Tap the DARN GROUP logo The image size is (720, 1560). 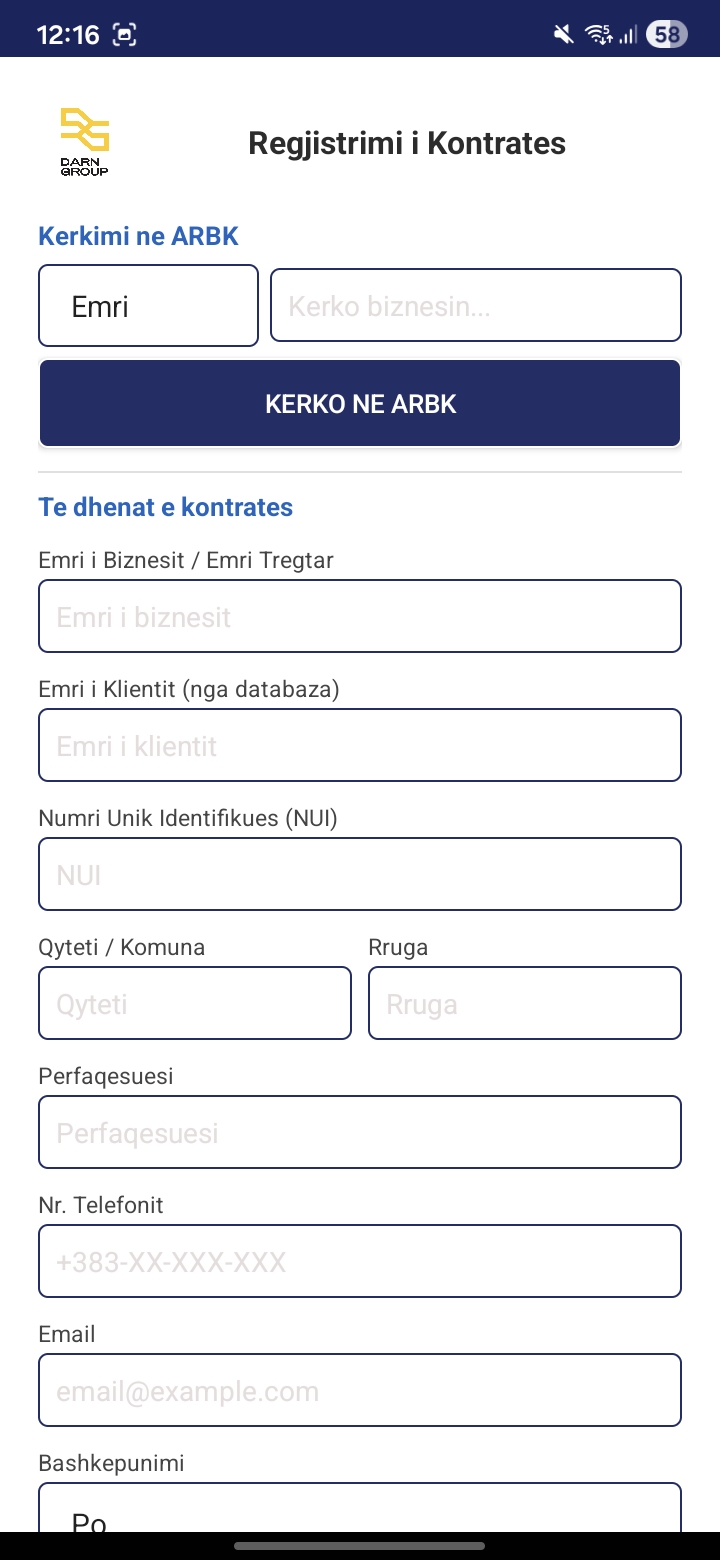point(84,140)
